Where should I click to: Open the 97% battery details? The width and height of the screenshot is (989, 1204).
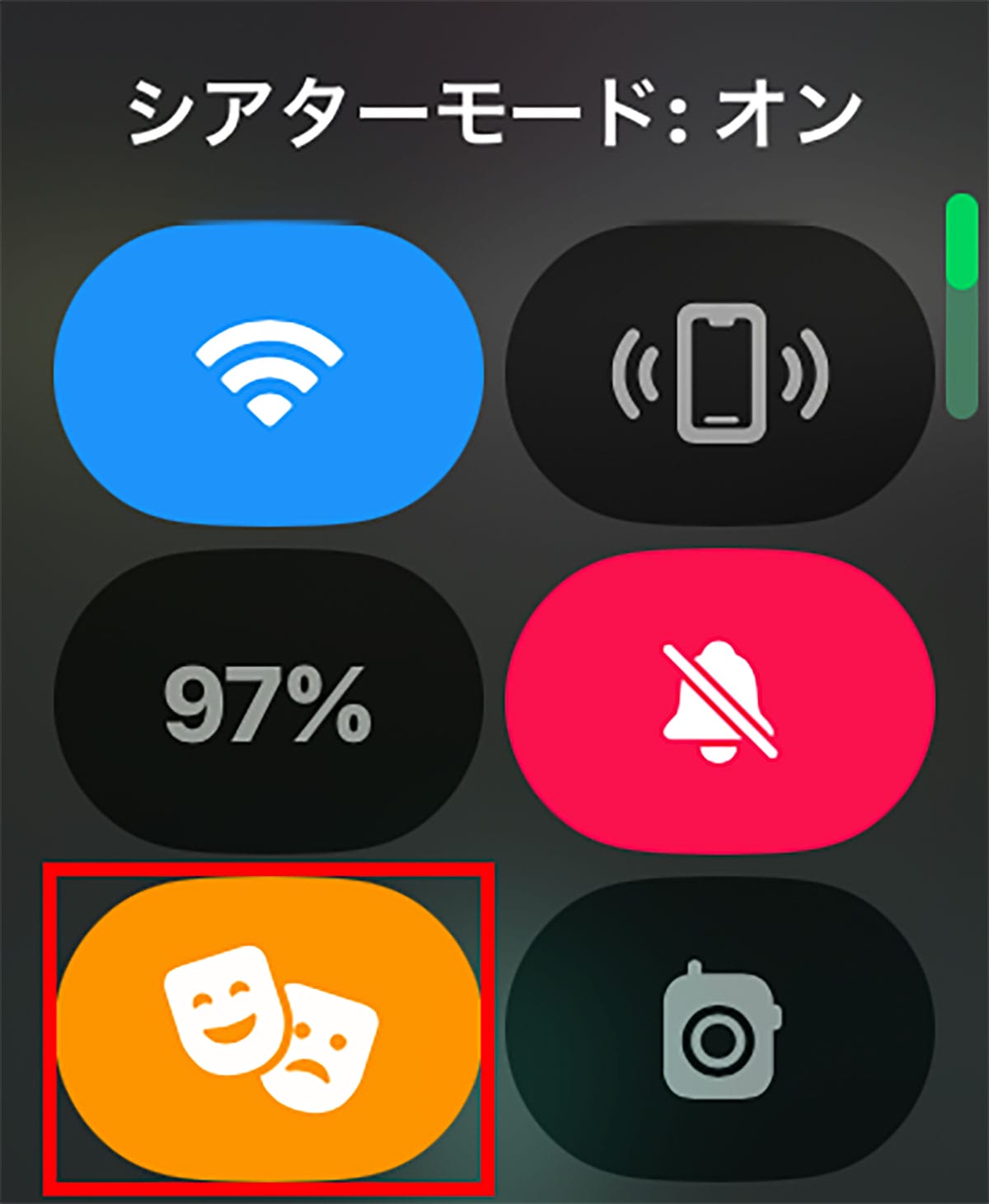coord(269,702)
